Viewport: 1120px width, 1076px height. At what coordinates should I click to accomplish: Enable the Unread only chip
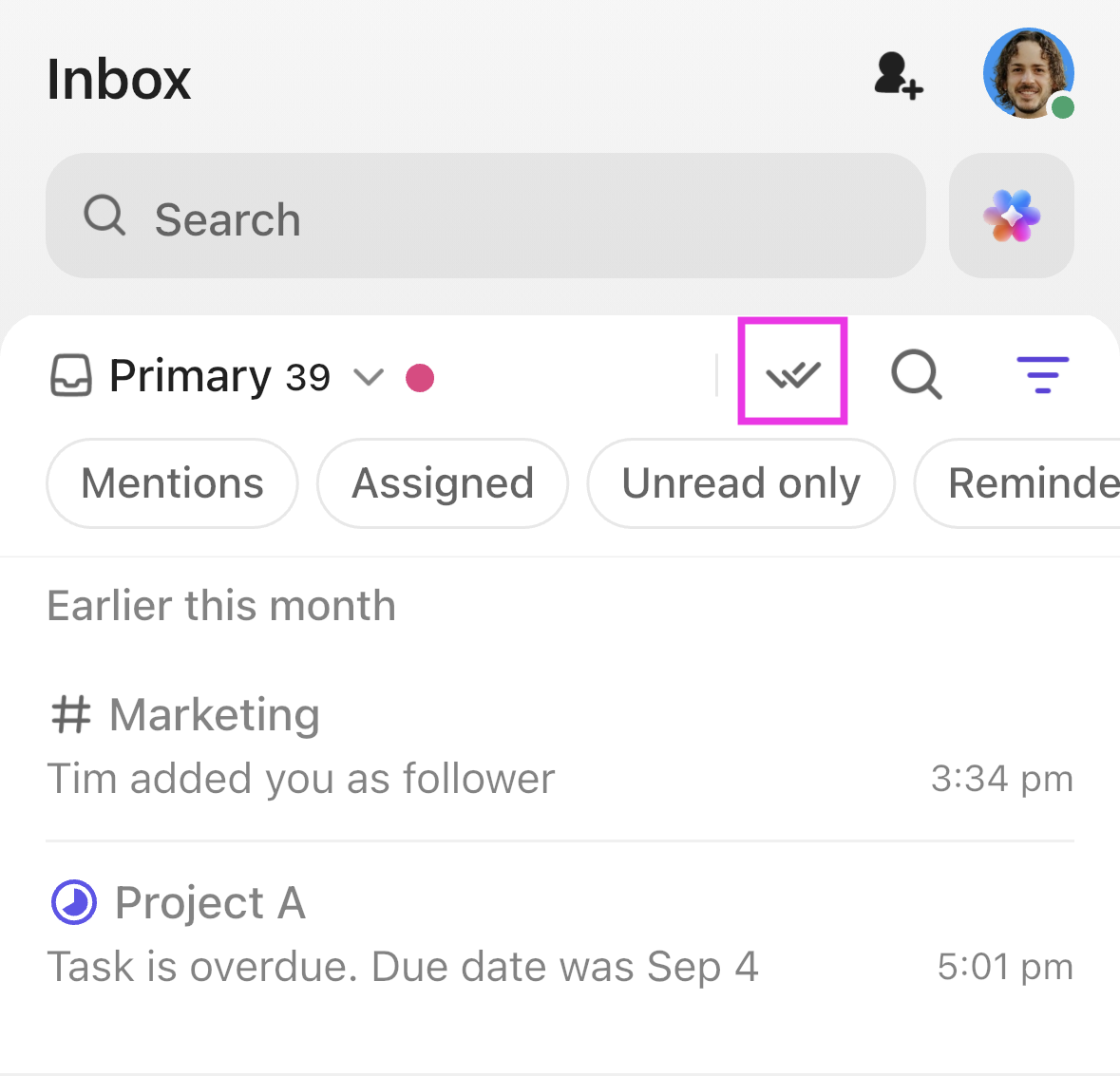tap(741, 483)
